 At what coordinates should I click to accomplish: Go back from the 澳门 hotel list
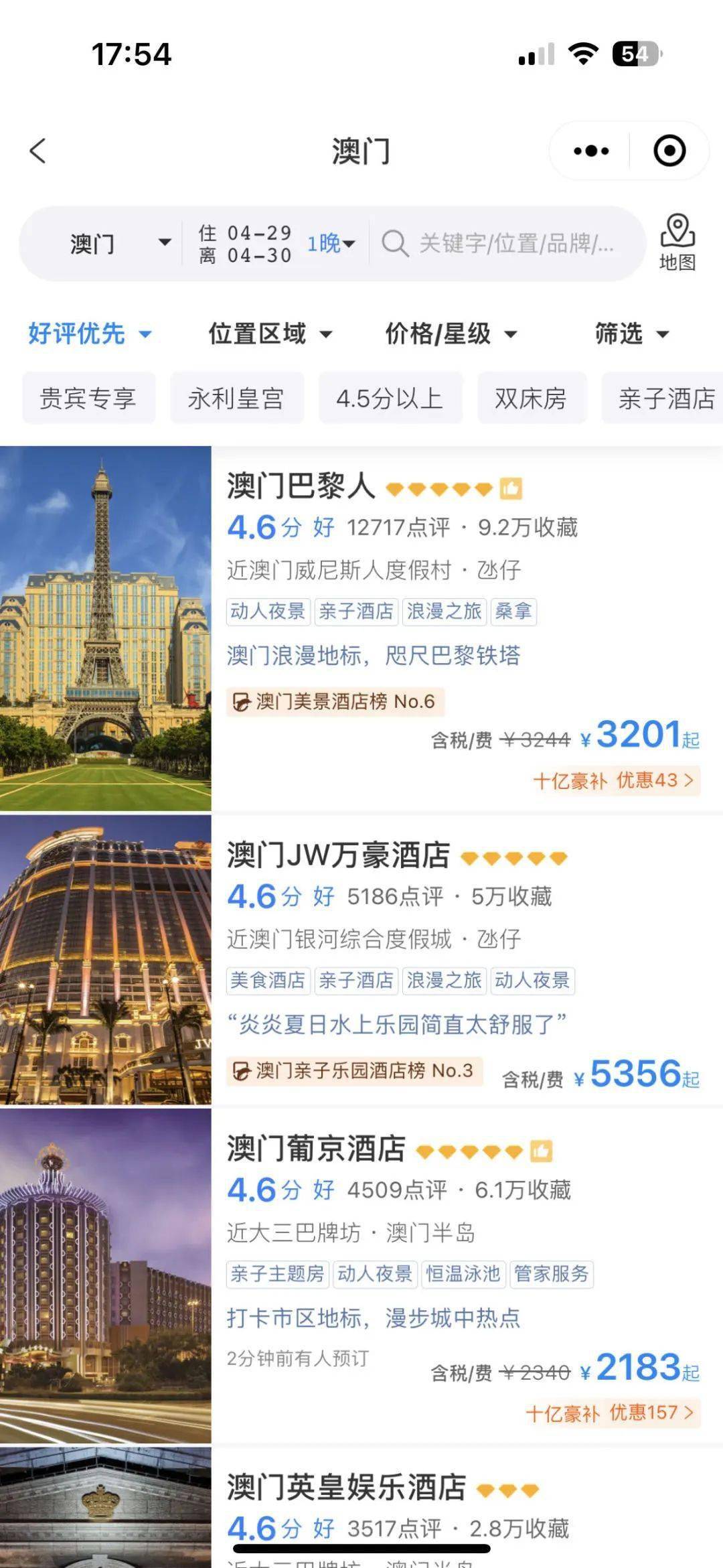coord(38,151)
